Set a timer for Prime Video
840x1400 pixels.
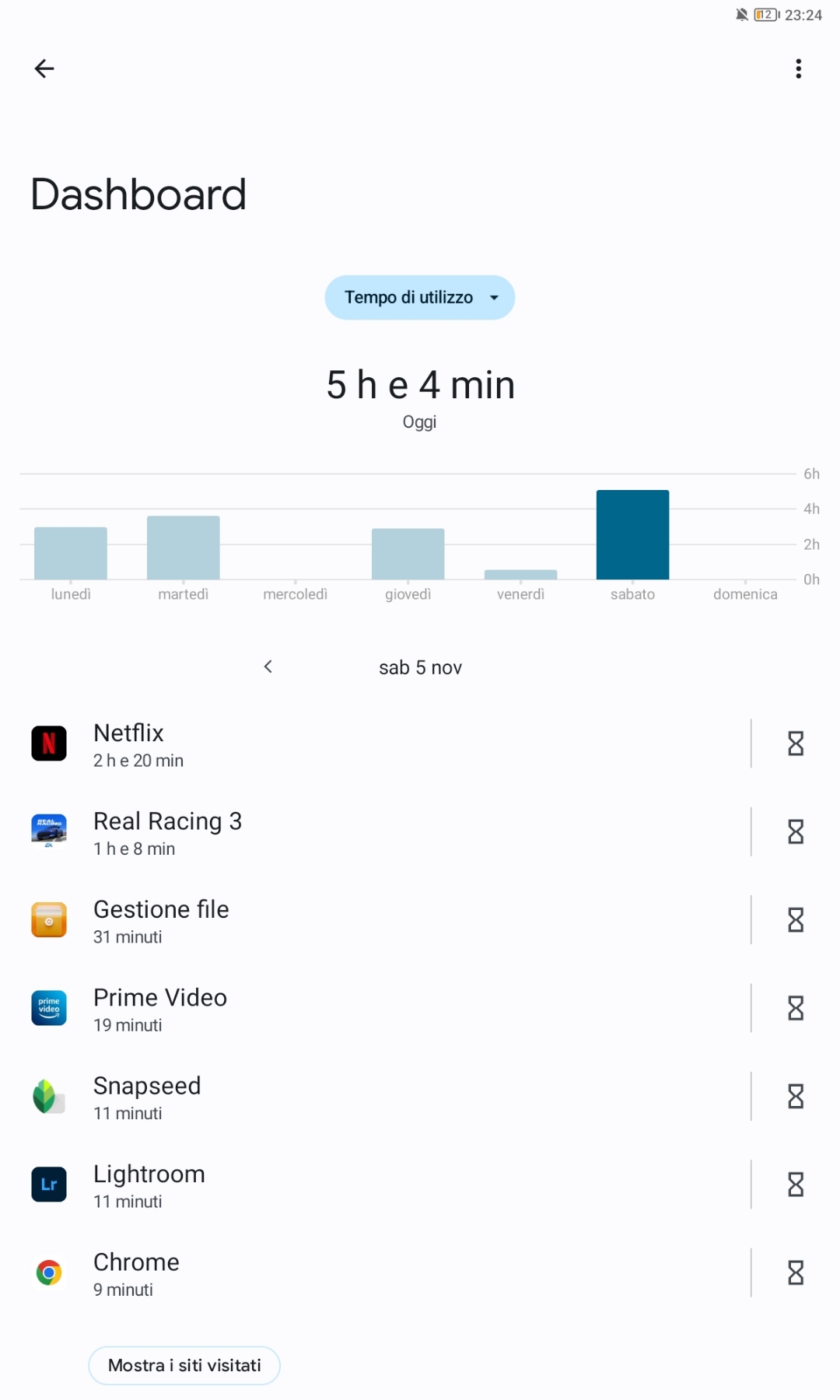795,1009
